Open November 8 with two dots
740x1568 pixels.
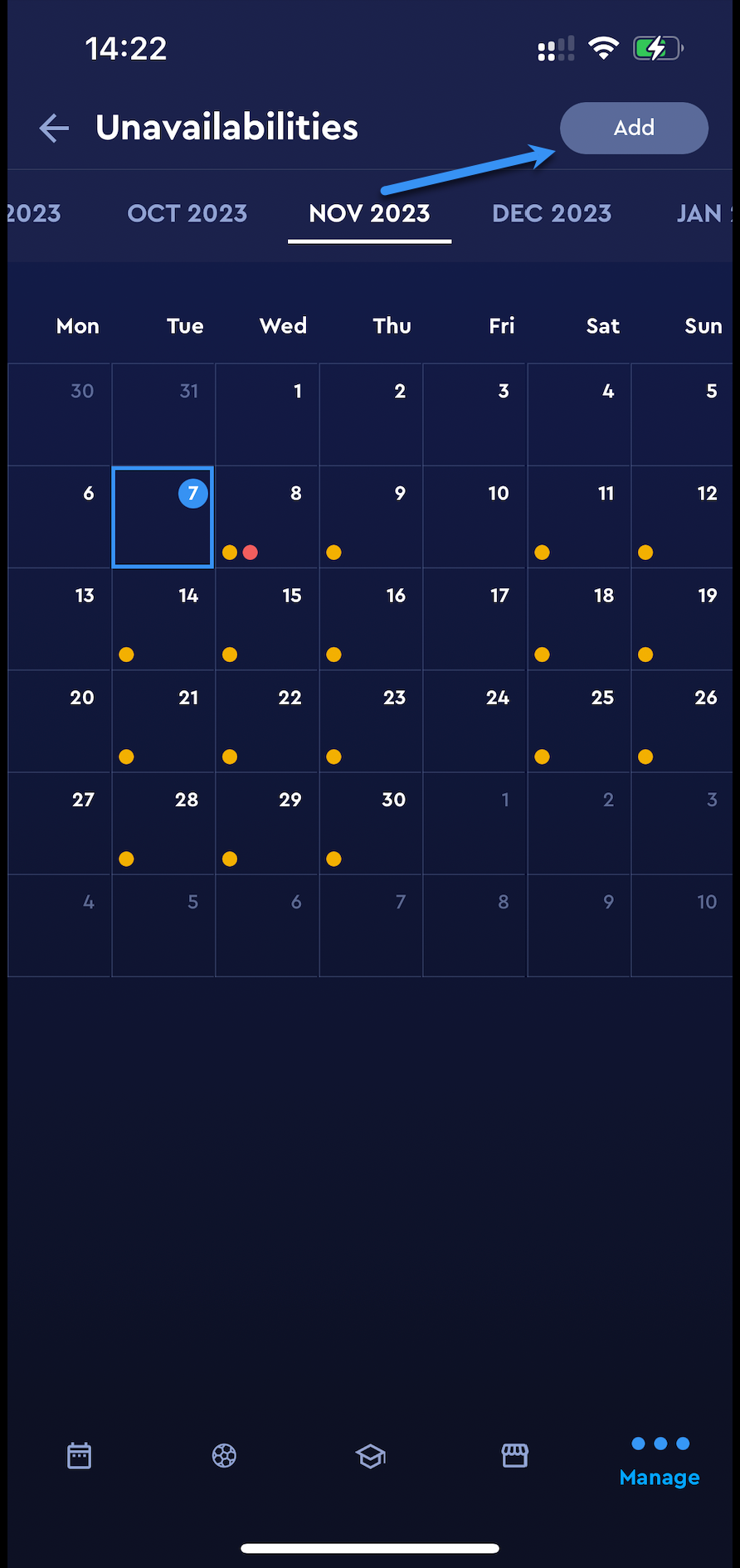pyautogui.click(x=267, y=517)
